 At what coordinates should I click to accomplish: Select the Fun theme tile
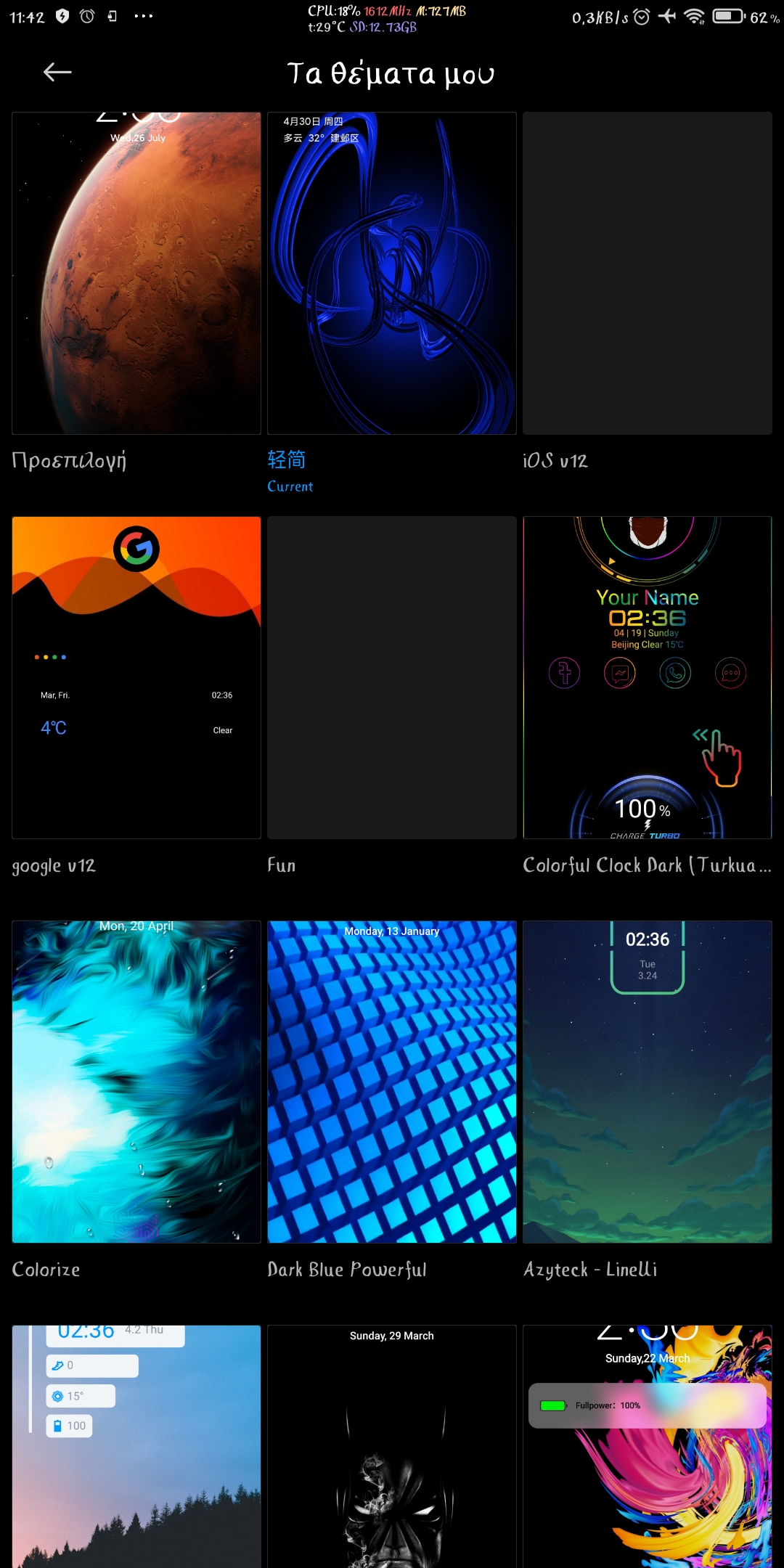[x=392, y=677]
